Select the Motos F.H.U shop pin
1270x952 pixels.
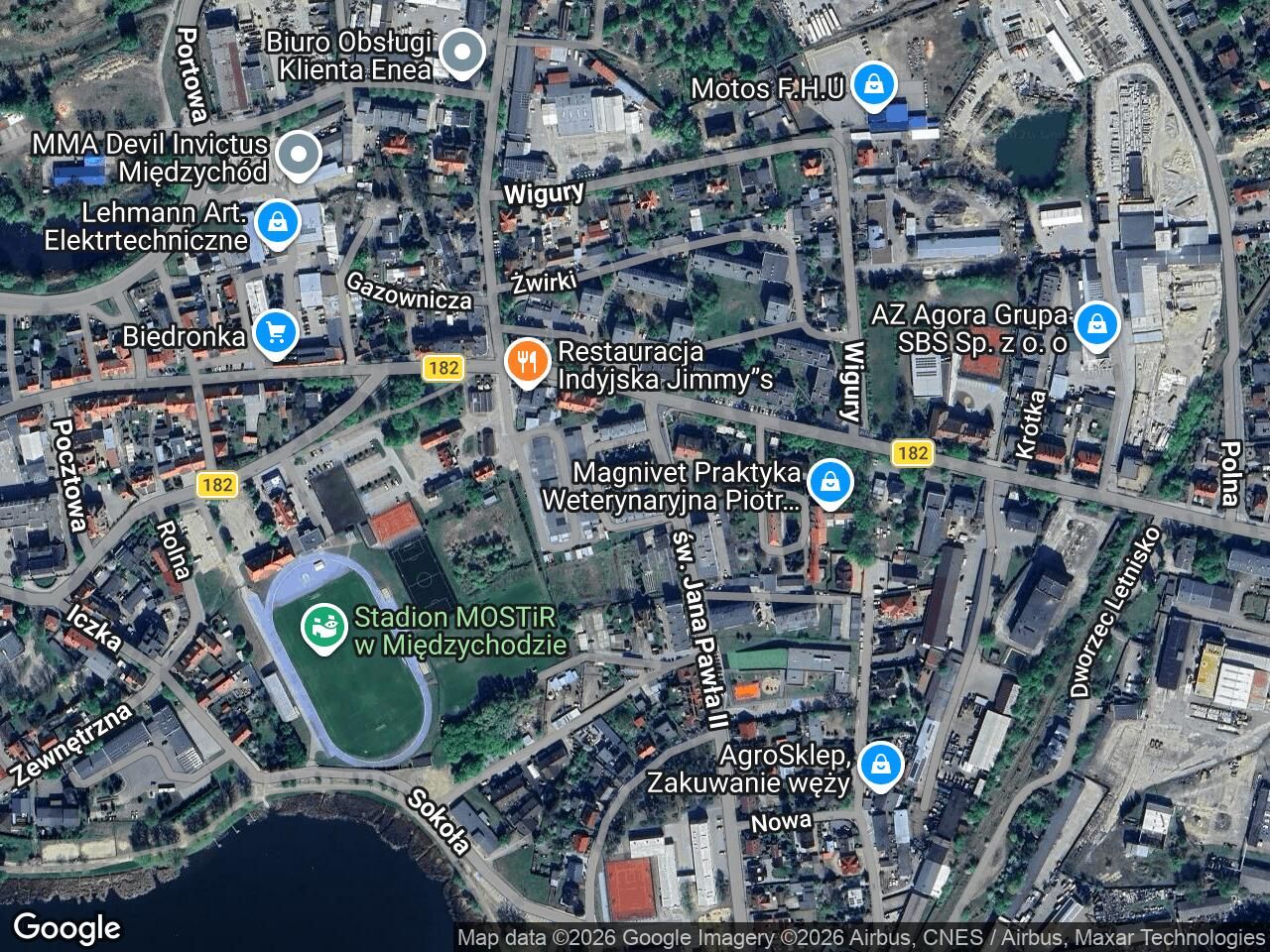(873, 85)
